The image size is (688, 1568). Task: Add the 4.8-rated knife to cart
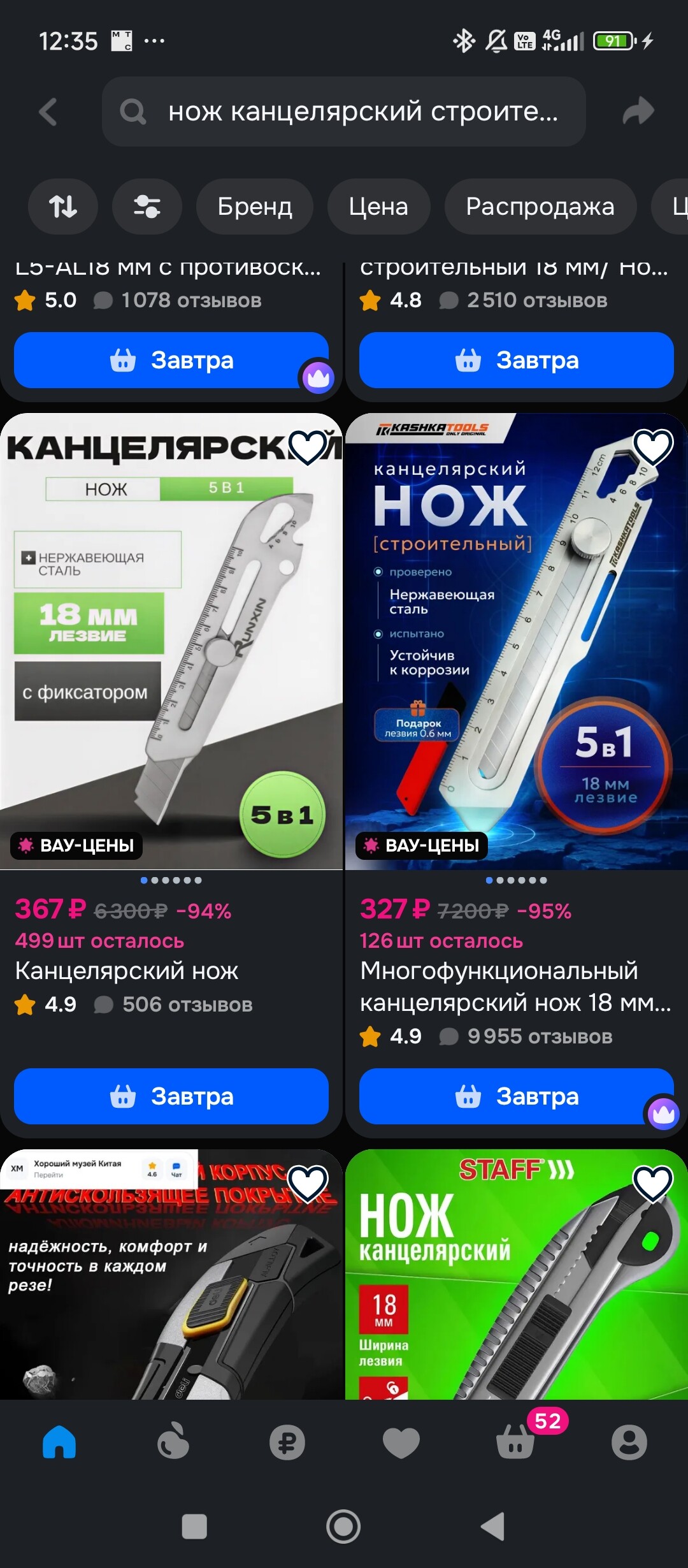tap(516, 360)
